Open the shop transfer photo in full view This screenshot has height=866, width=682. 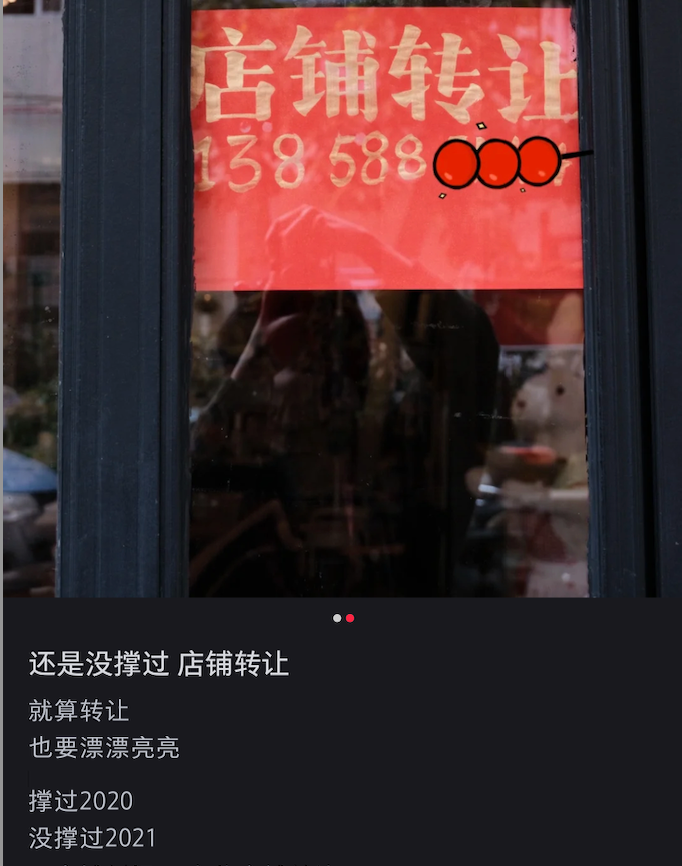[341, 300]
